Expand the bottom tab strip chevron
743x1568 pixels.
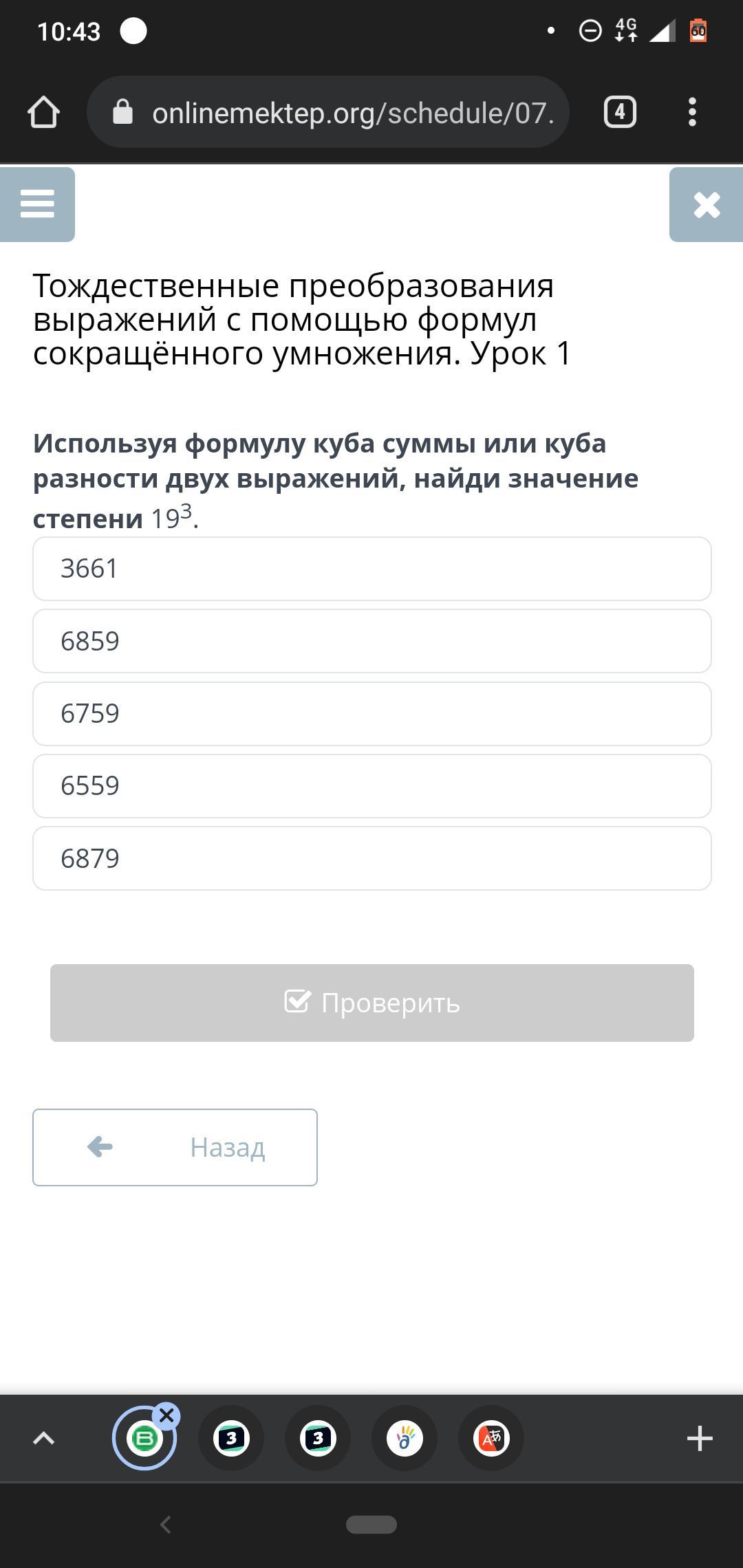44,1438
